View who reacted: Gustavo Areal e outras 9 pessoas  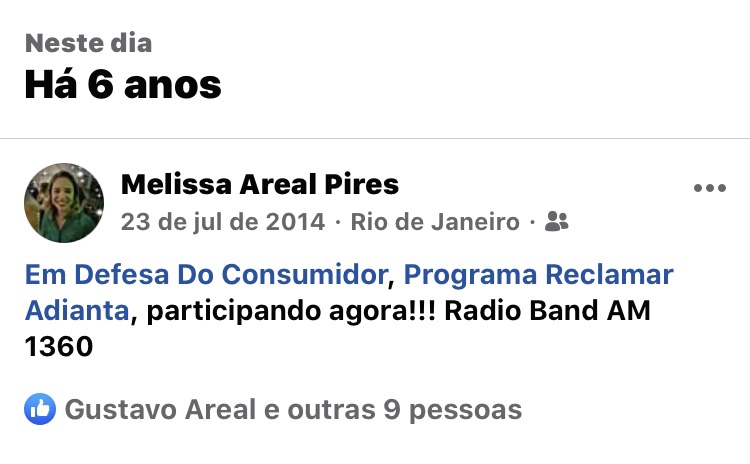(292, 409)
